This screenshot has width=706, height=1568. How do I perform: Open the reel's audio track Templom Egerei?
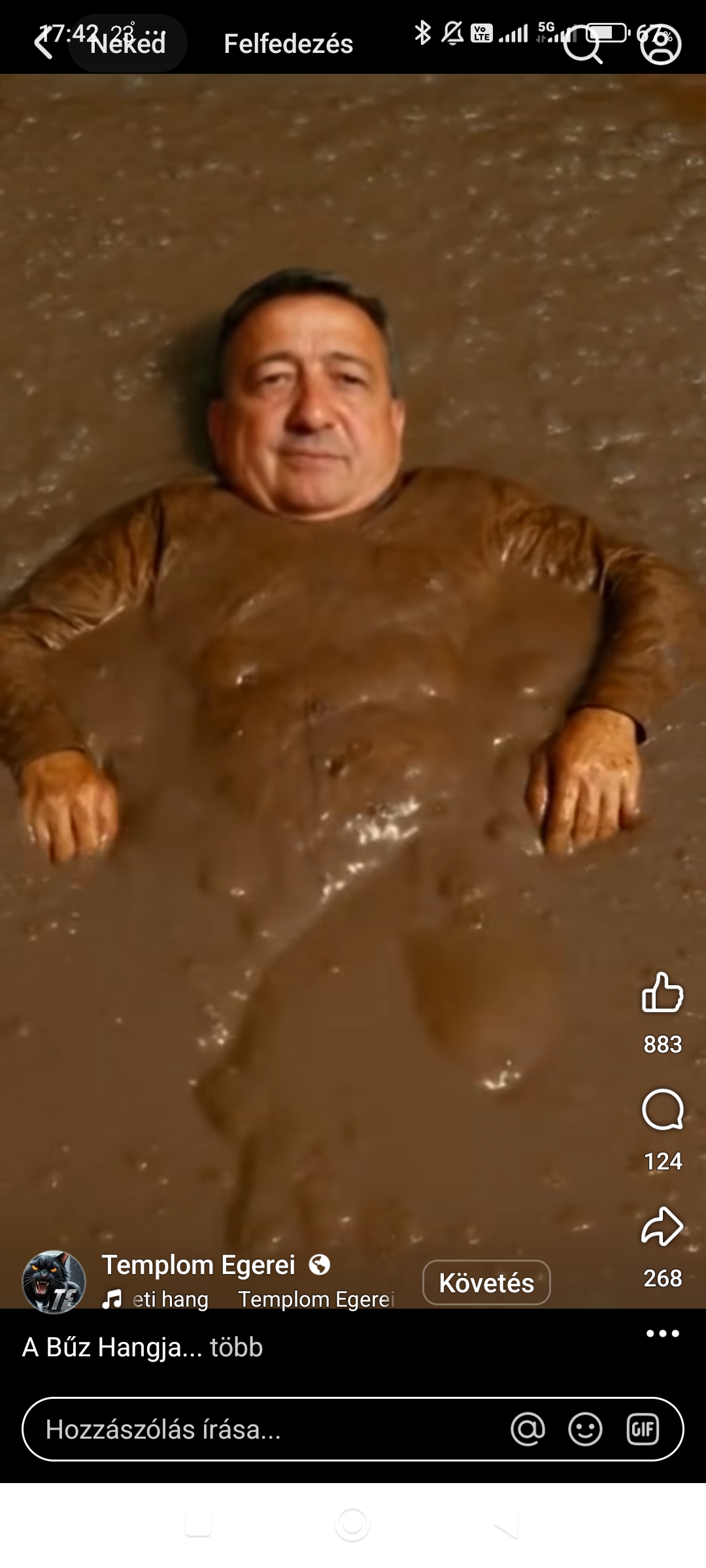point(316,1299)
